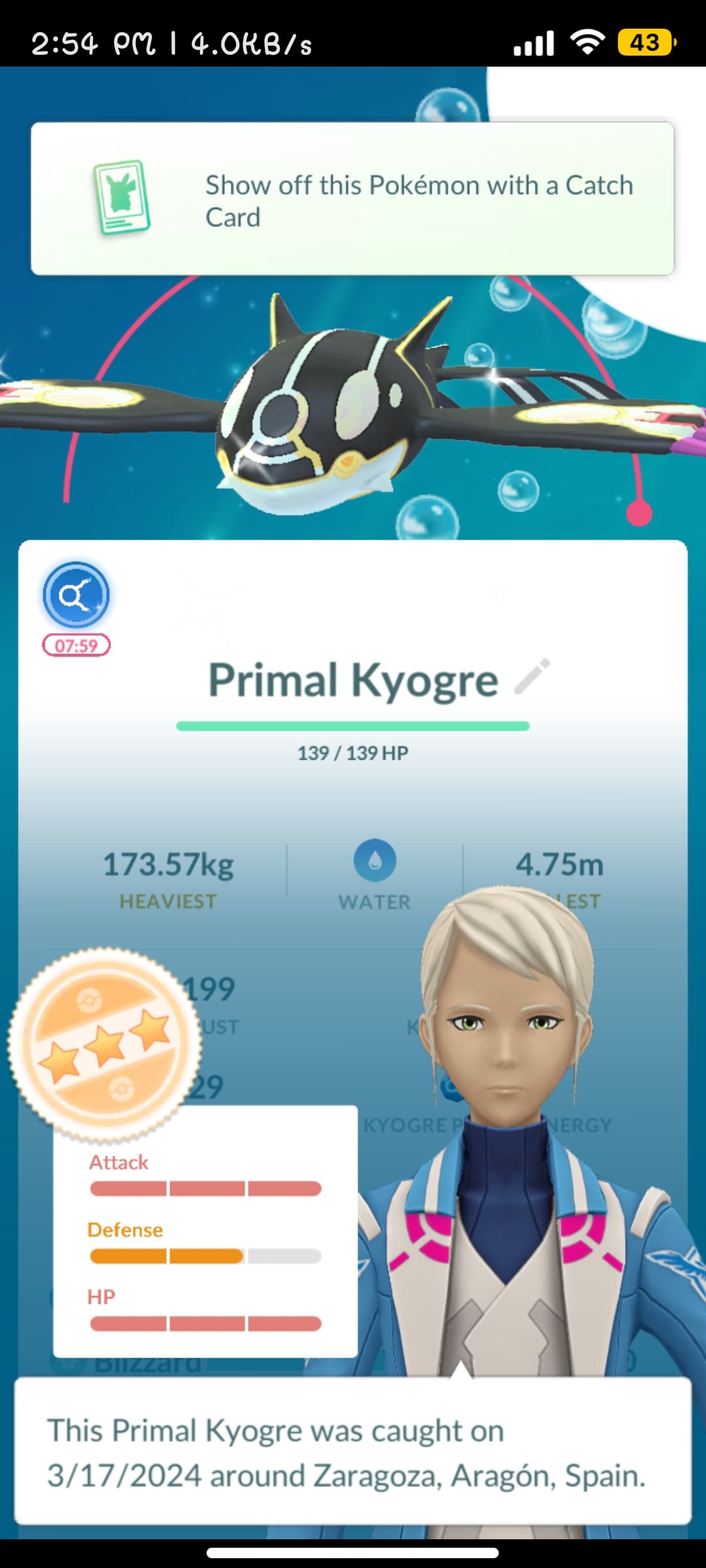Screen dimensions: 706x1568
Task: Edit the Primal Kyogre nickname
Action: click(x=533, y=677)
